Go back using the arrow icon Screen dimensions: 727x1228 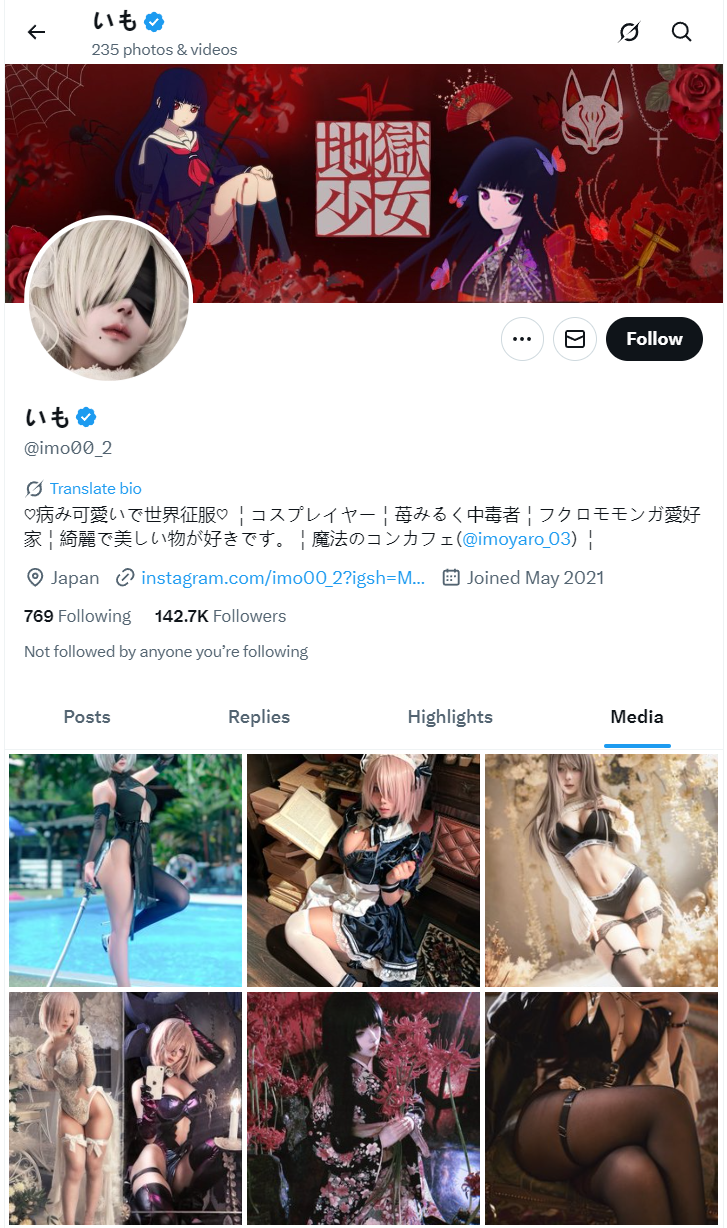(x=36, y=32)
